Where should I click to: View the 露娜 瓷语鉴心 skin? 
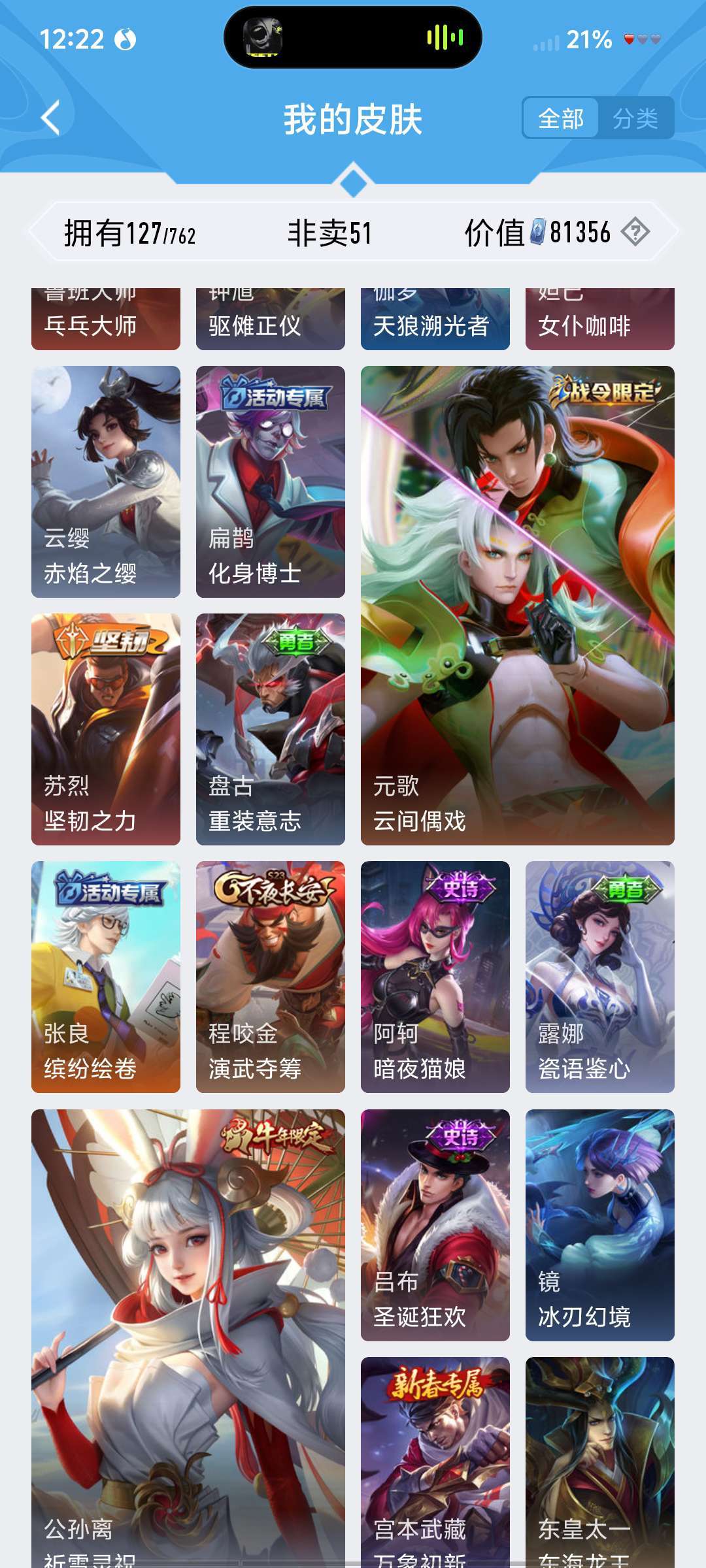(x=599, y=977)
